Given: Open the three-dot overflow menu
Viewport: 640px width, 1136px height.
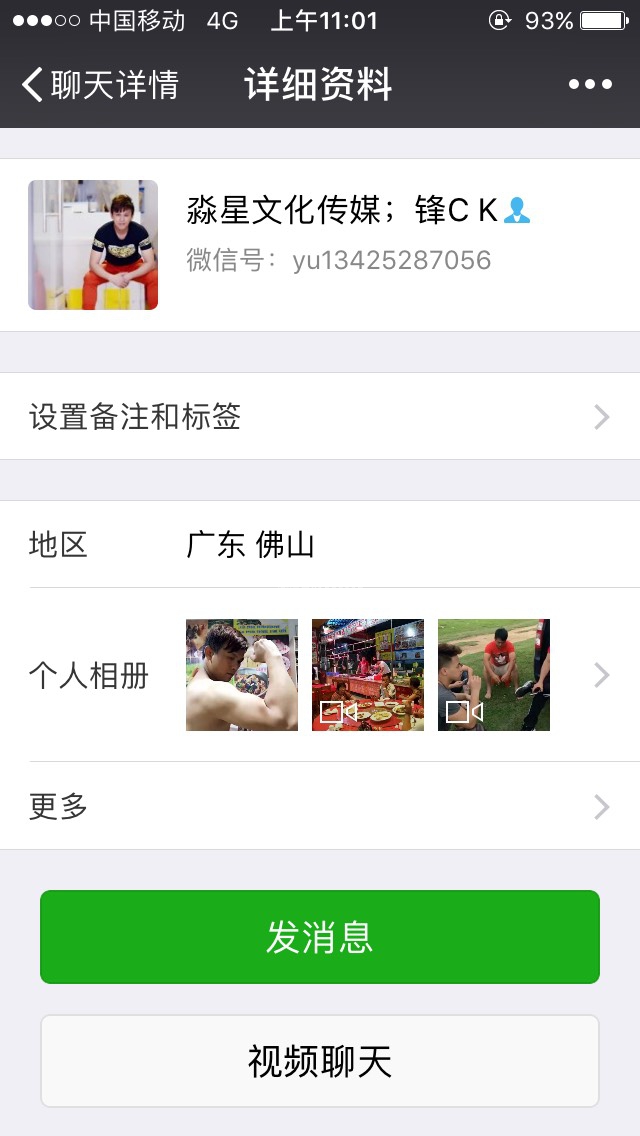Looking at the screenshot, I should (x=590, y=85).
